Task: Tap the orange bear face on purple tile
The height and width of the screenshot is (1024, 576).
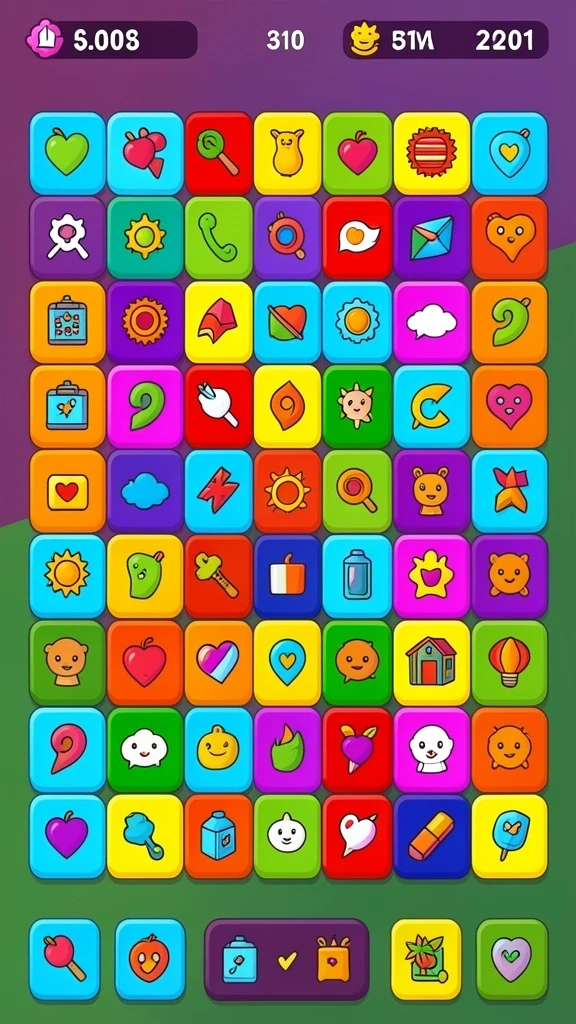Action: pyautogui.click(x=431, y=491)
